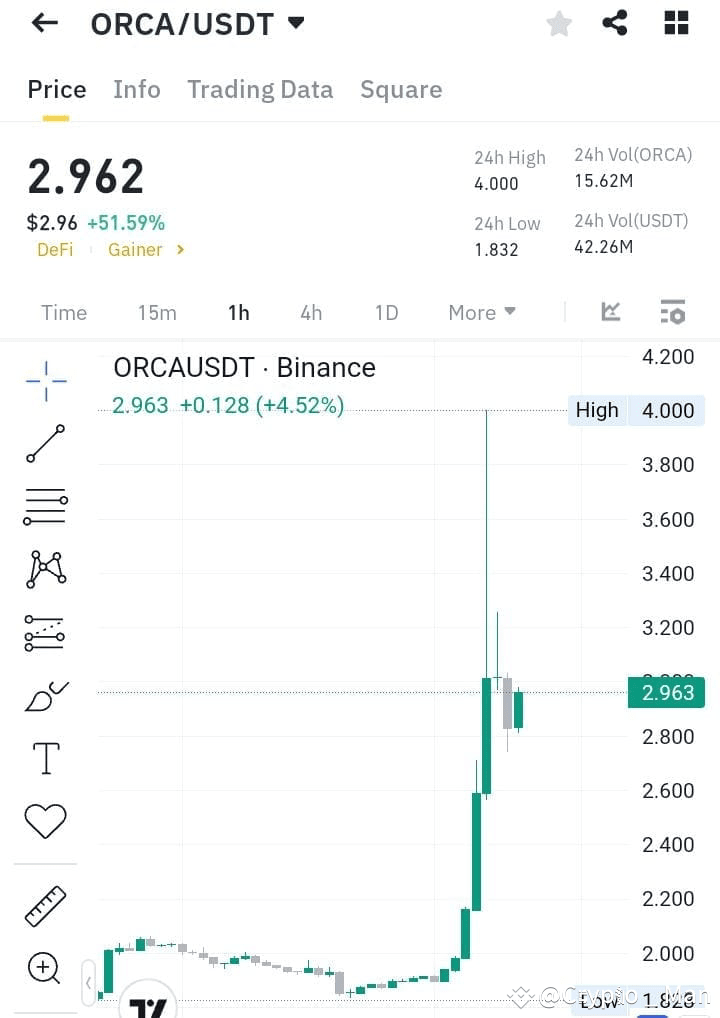Screen dimensions: 720x1018
Task: Select the 1D chart interval
Action: [x=386, y=313]
